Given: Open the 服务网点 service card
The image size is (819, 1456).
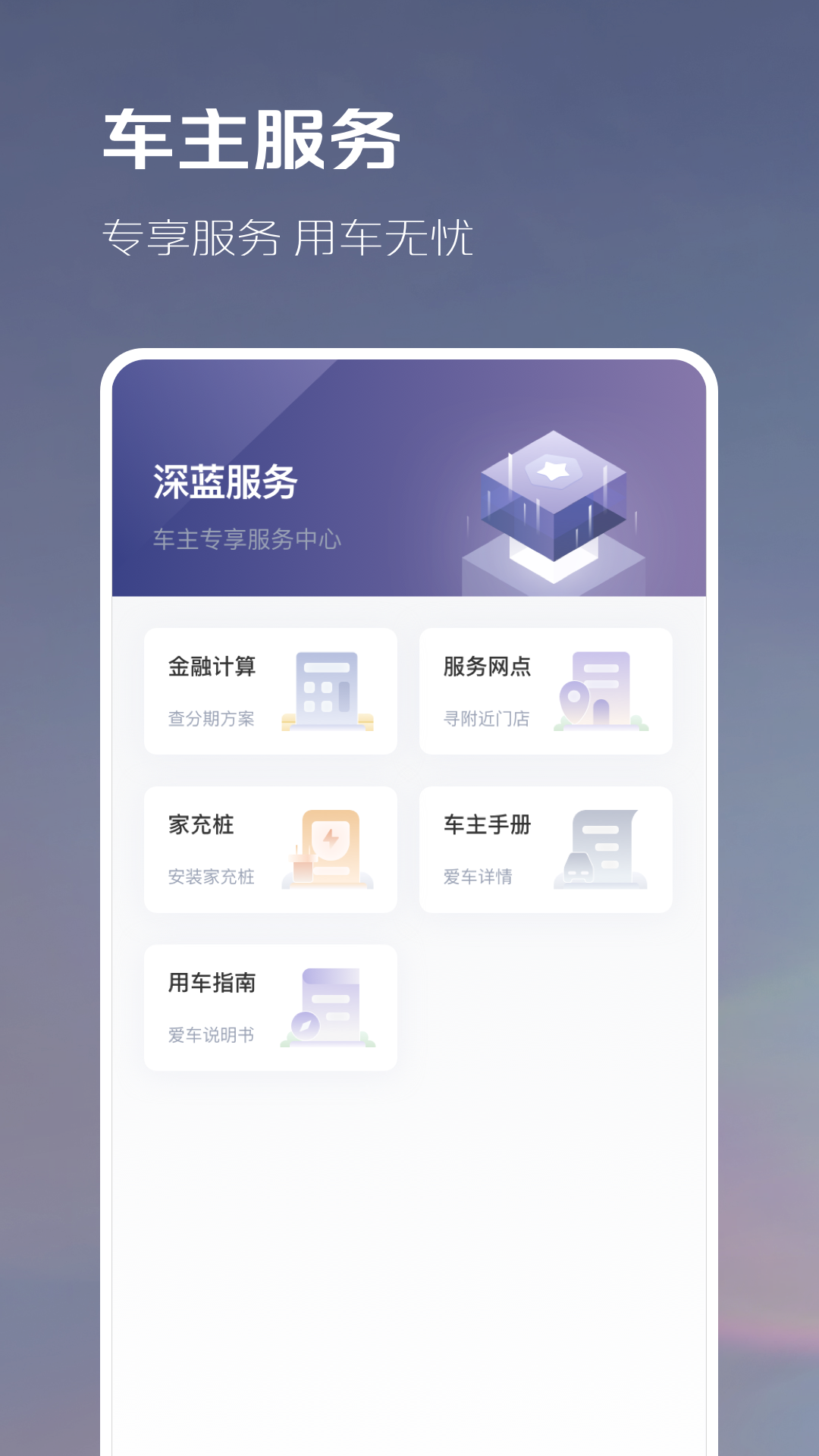Looking at the screenshot, I should point(546,690).
